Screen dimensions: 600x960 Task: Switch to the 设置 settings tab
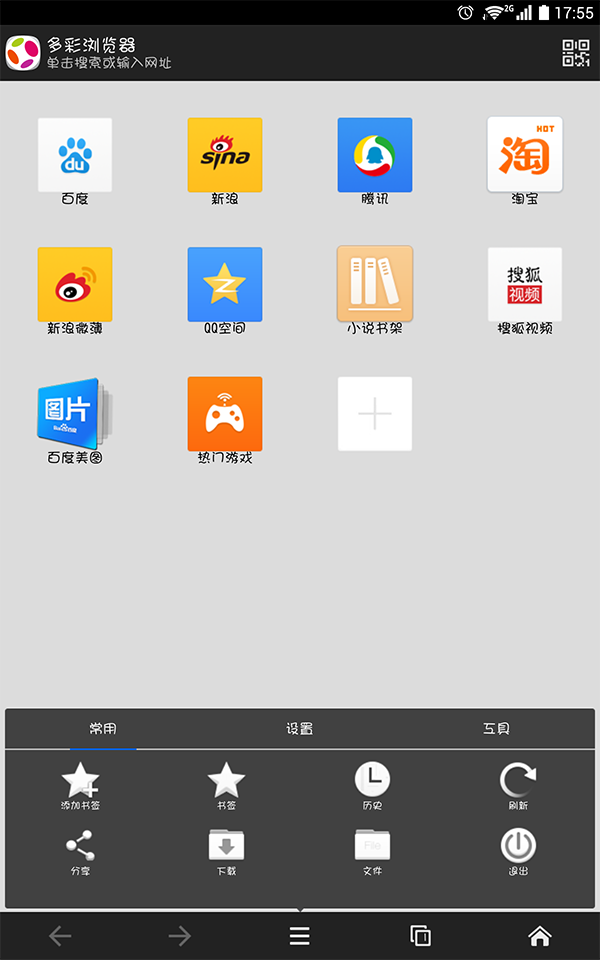click(299, 729)
